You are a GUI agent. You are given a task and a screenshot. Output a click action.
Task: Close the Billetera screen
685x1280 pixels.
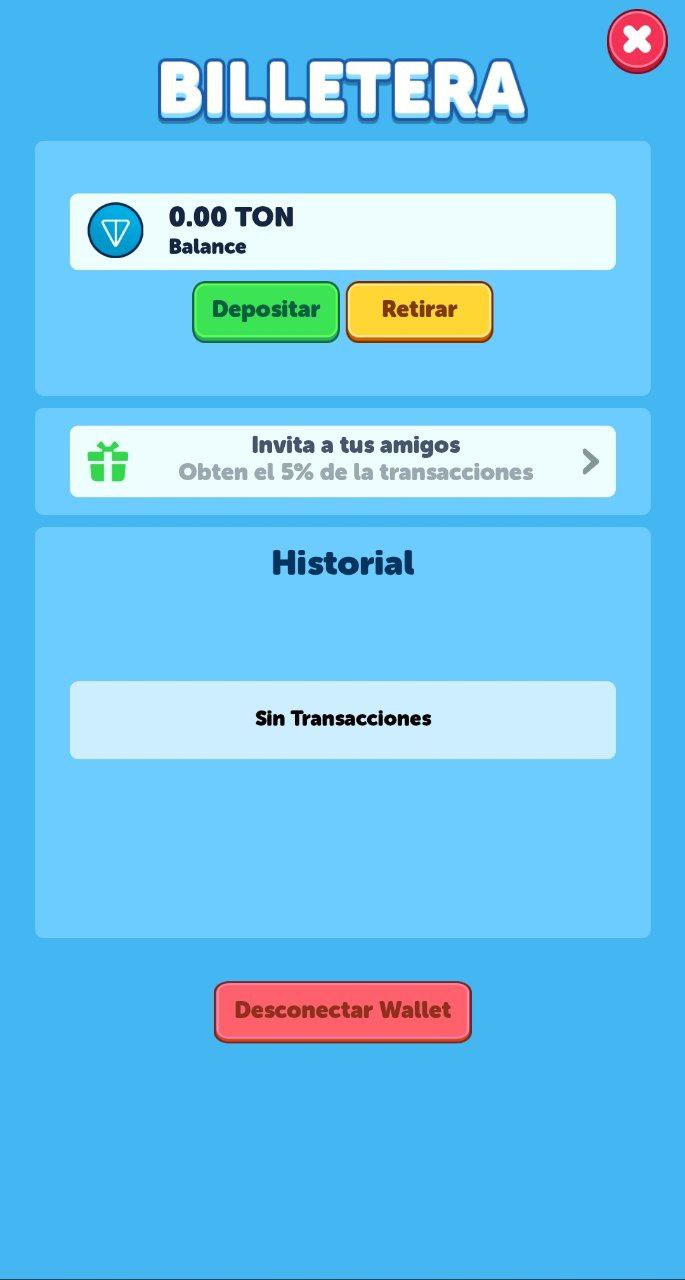pyautogui.click(x=637, y=41)
